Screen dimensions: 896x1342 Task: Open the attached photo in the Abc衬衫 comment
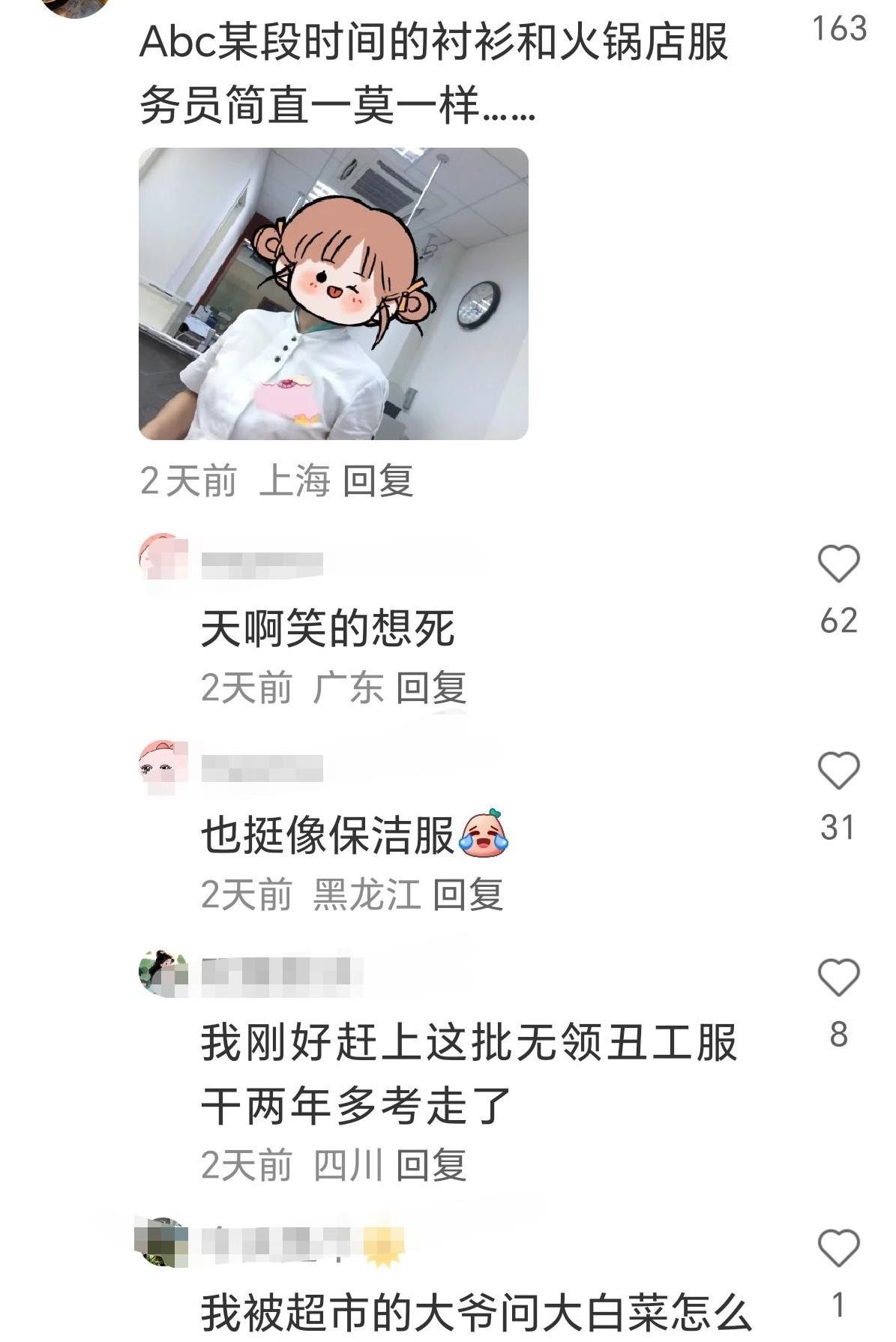[334, 293]
